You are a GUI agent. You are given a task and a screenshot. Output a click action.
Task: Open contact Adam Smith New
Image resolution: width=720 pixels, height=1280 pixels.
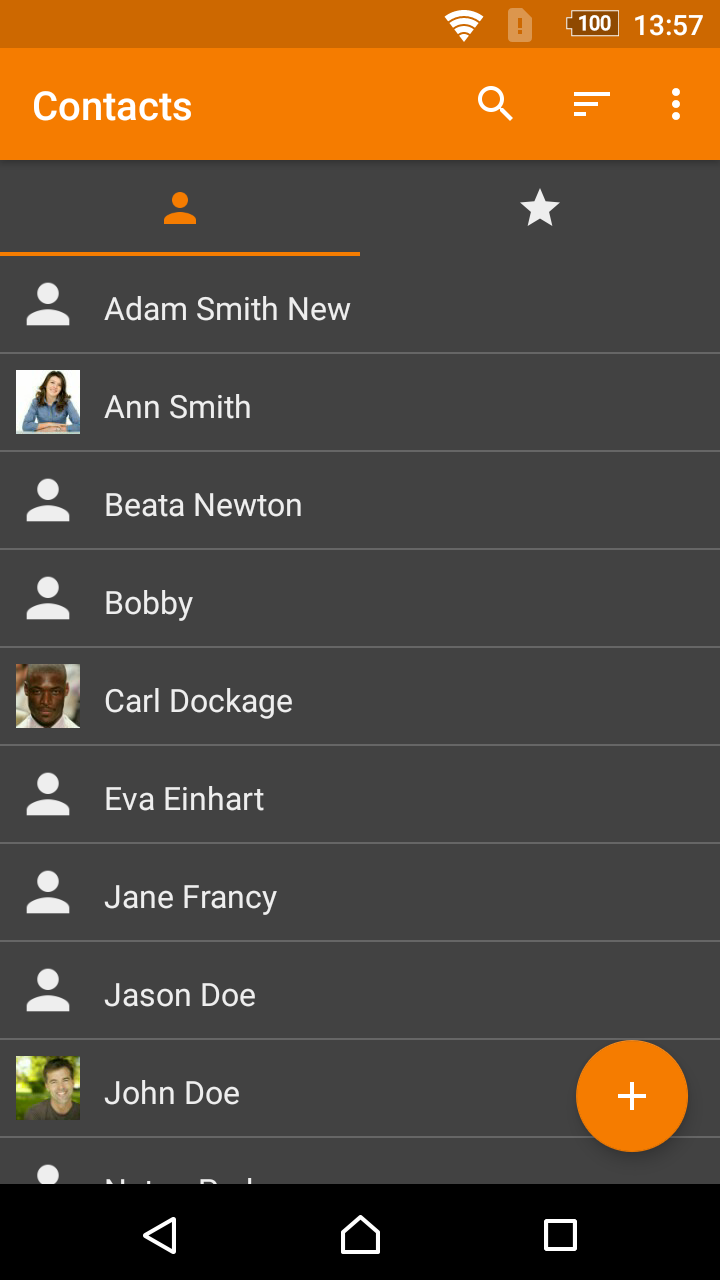click(360, 308)
